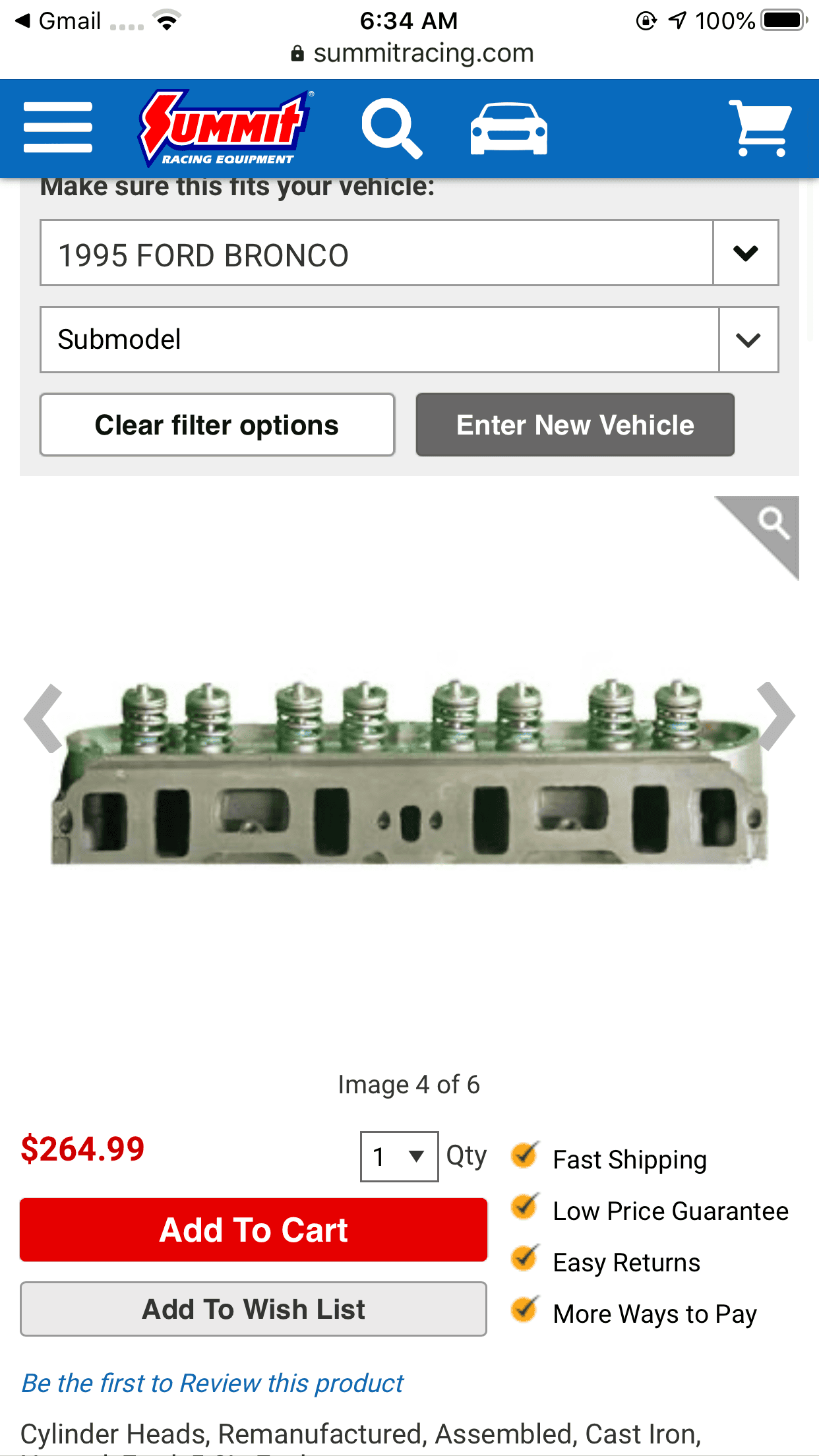Viewport: 819px width, 1456px height.
Task: Add the cylinder head to cart
Action: click(253, 1230)
